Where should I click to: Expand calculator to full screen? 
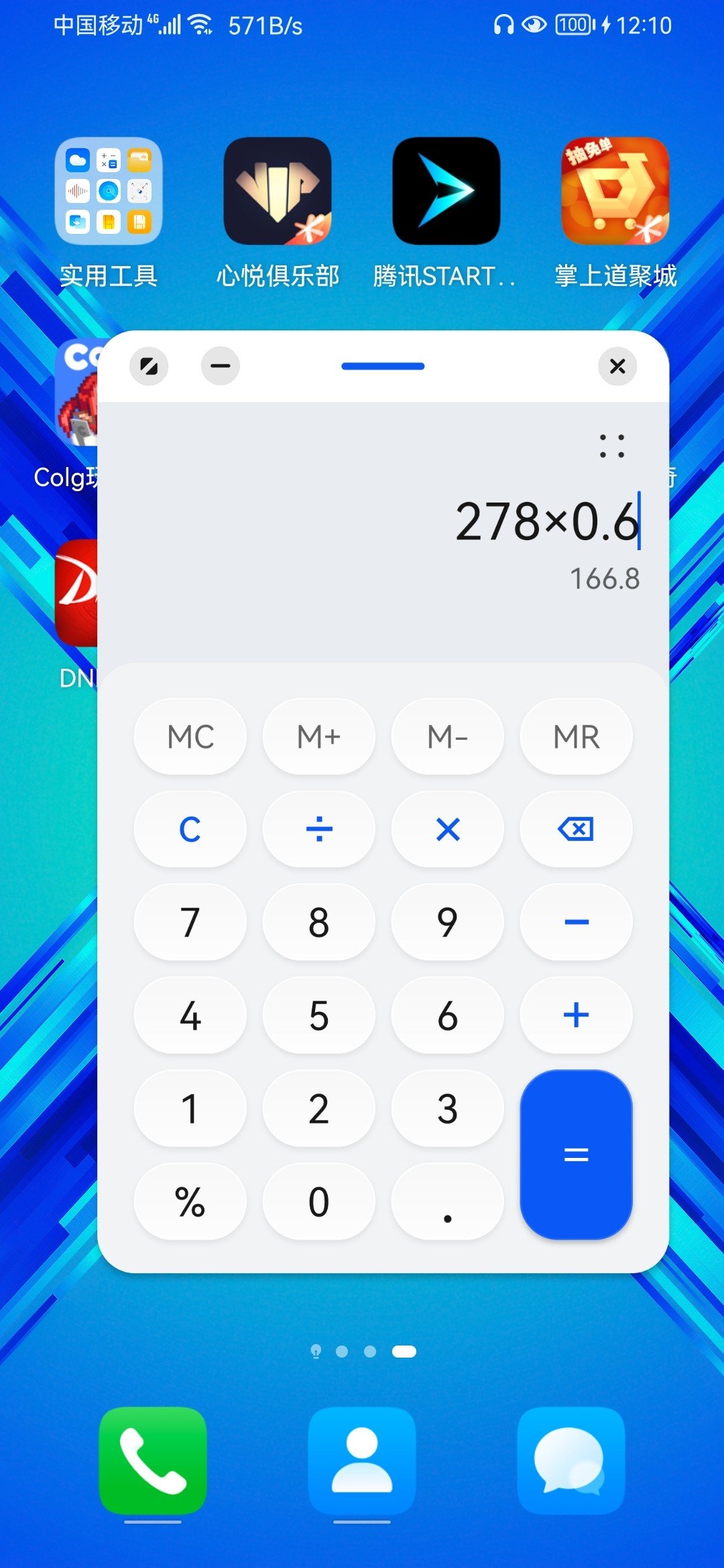pos(149,366)
